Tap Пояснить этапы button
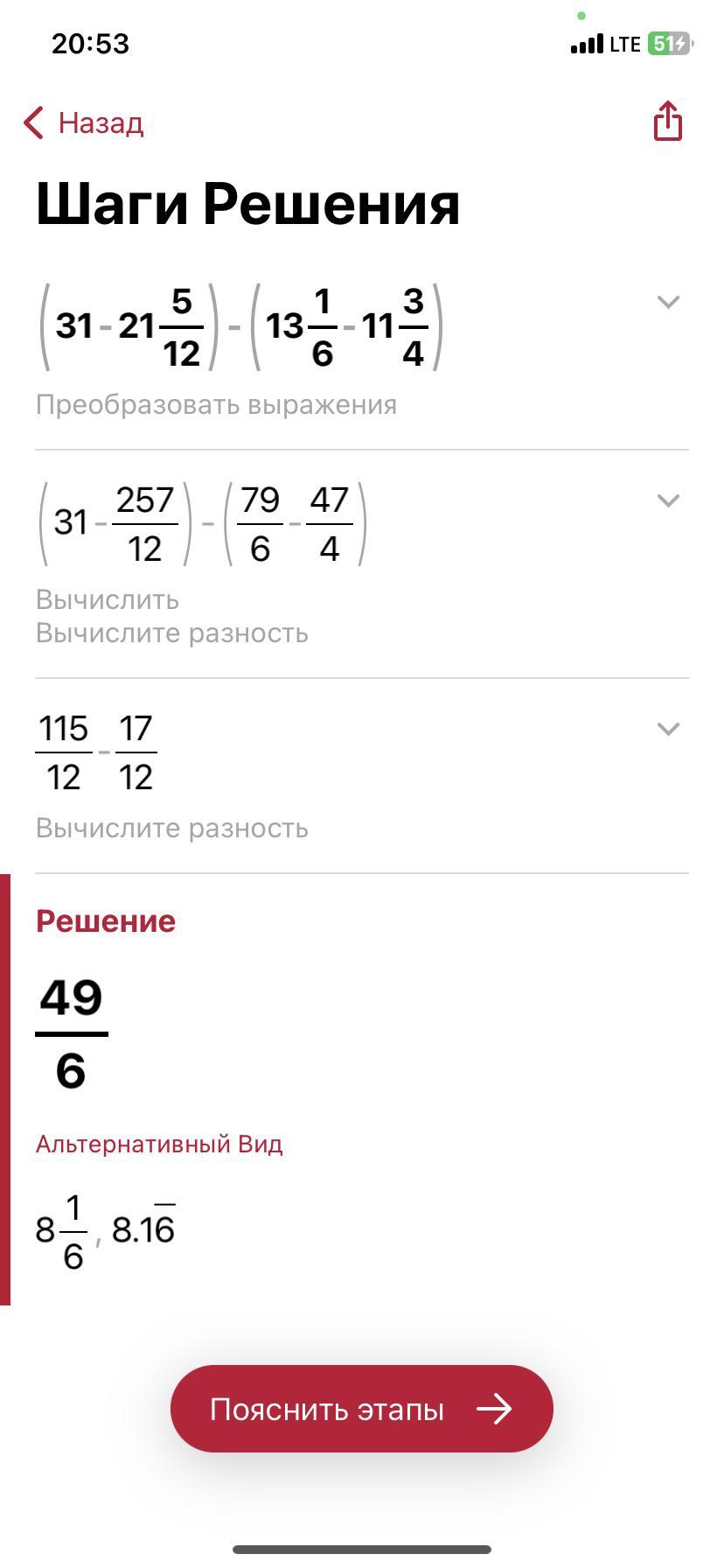This screenshot has height=1568, width=724. tap(362, 1409)
